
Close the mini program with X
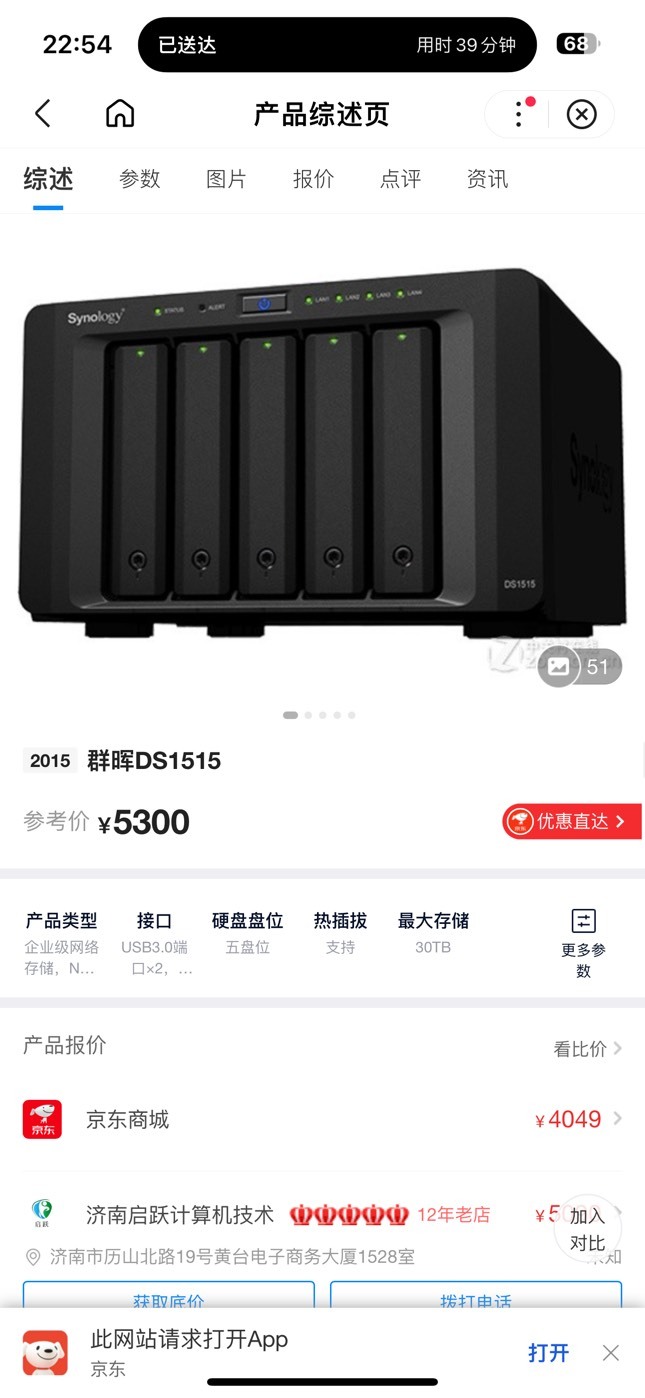point(581,114)
